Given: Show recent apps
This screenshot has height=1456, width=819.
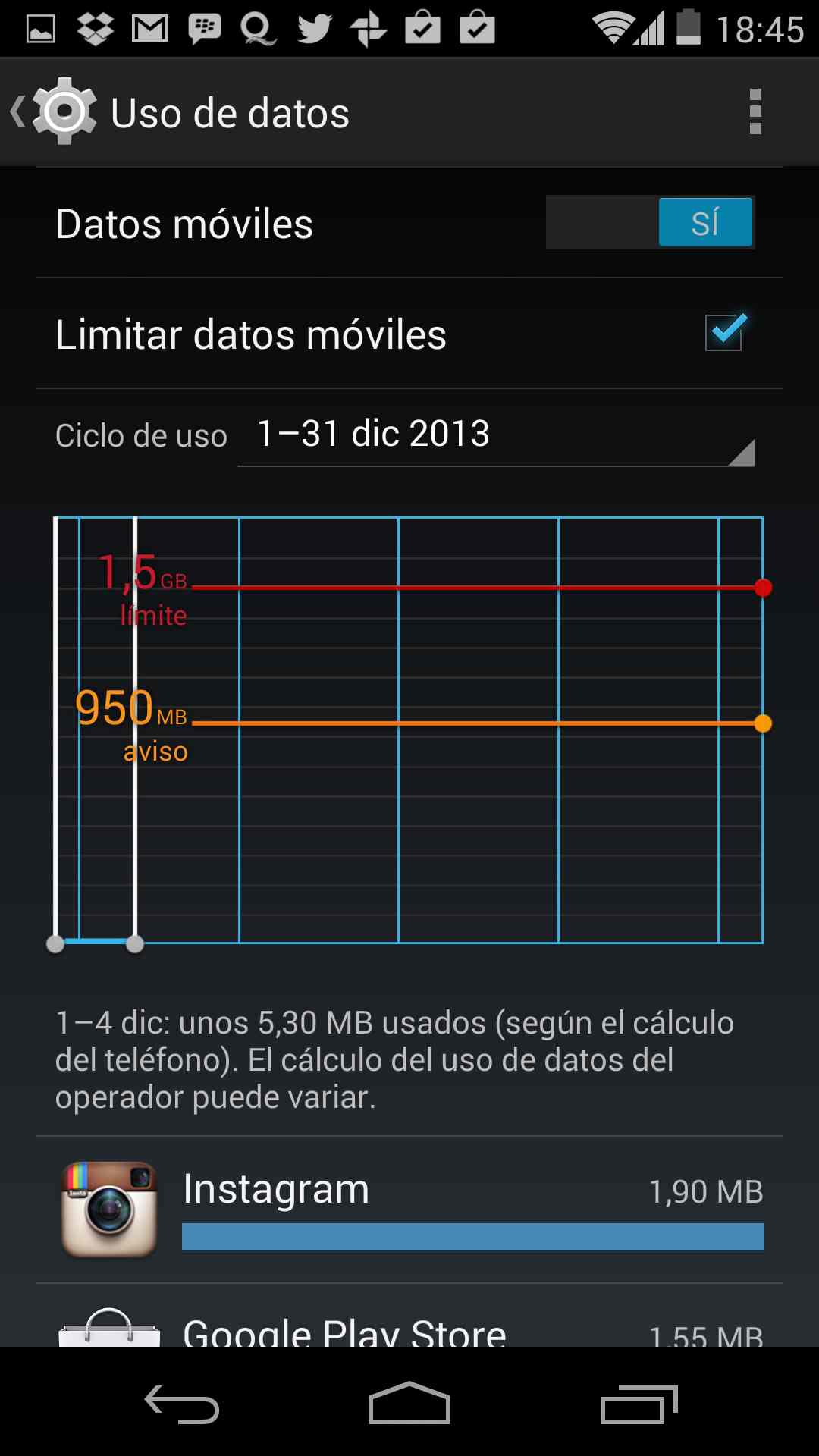Looking at the screenshot, I should point(639,1404).
